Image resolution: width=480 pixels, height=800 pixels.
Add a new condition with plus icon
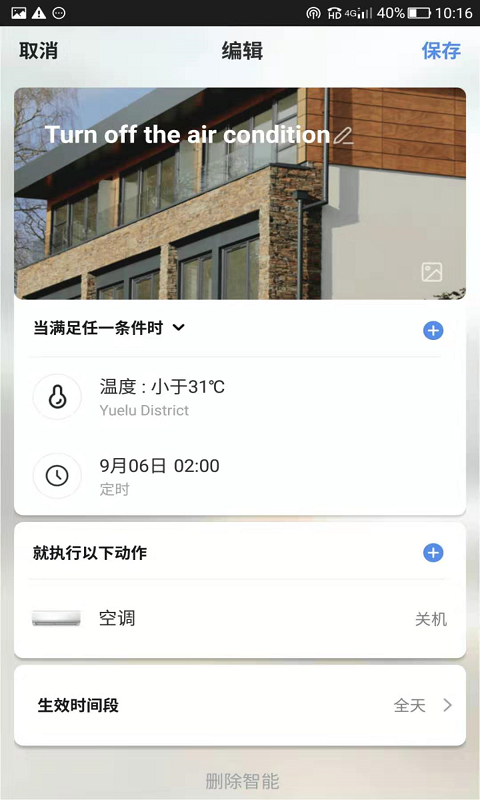click(x=433, y=331)
